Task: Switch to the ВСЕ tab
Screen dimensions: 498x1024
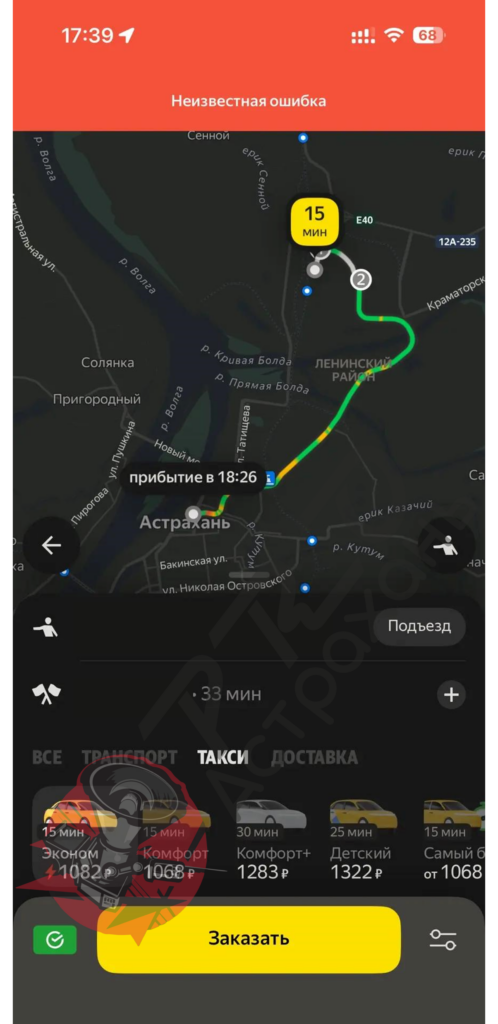Action: point(47,758)
